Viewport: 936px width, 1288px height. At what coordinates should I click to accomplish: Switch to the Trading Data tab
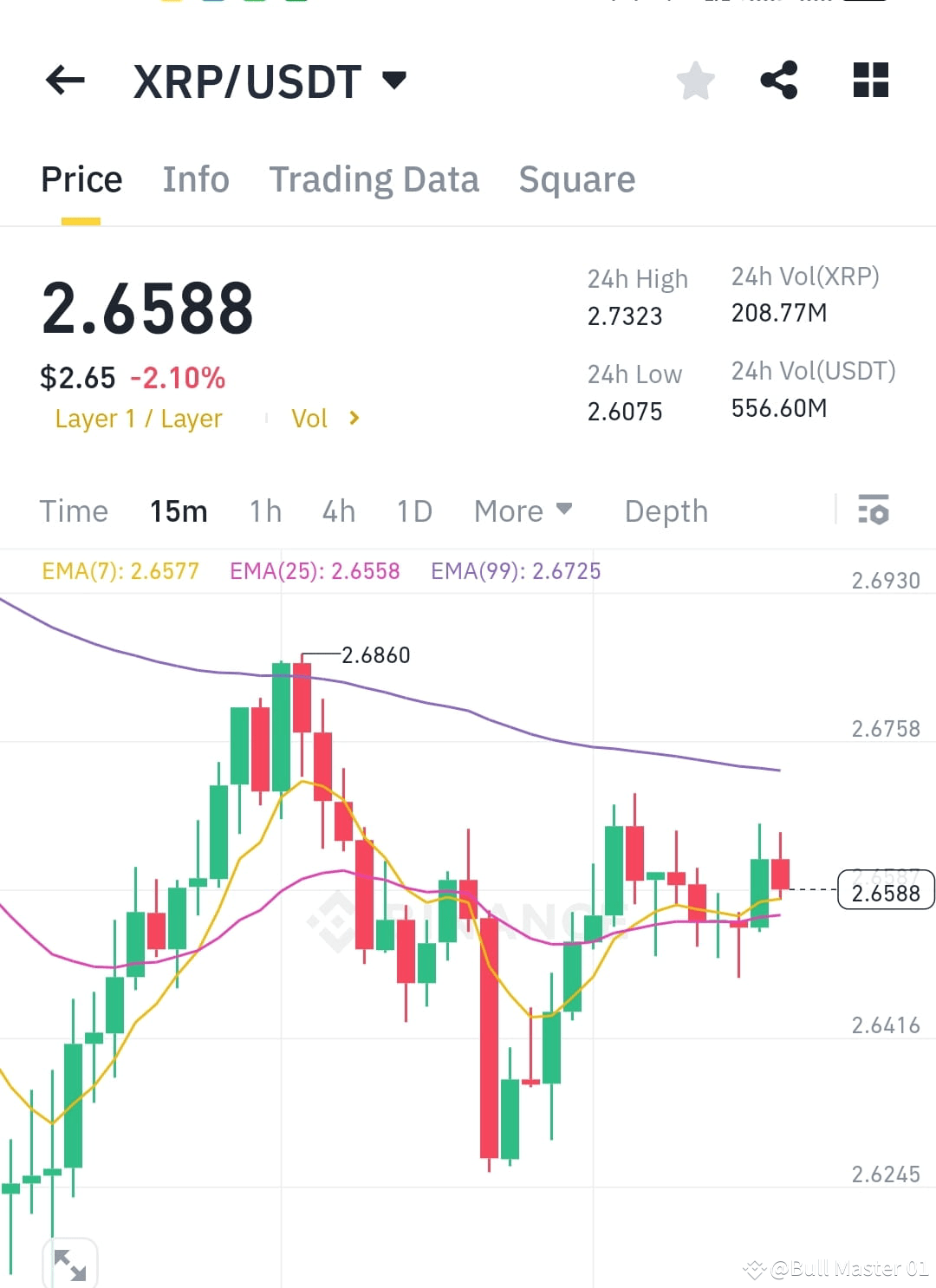pos(374,179)
